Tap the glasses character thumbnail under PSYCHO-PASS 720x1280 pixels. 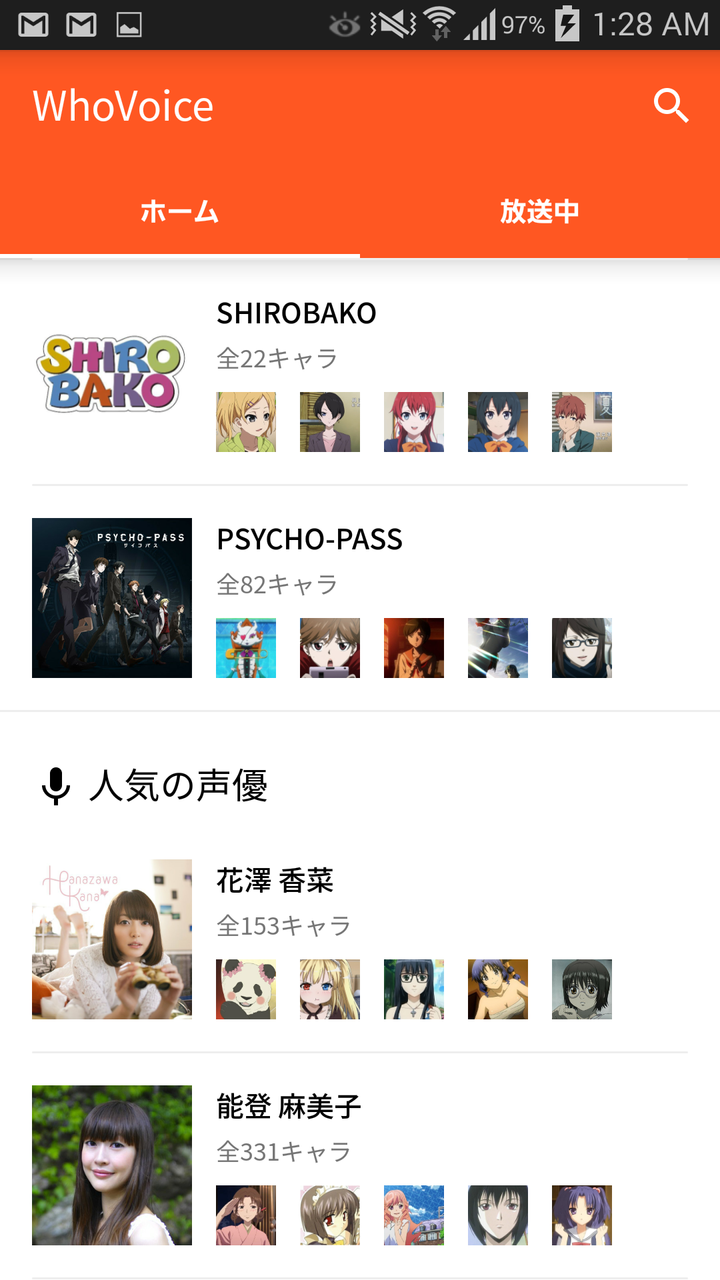pos(582,648)
